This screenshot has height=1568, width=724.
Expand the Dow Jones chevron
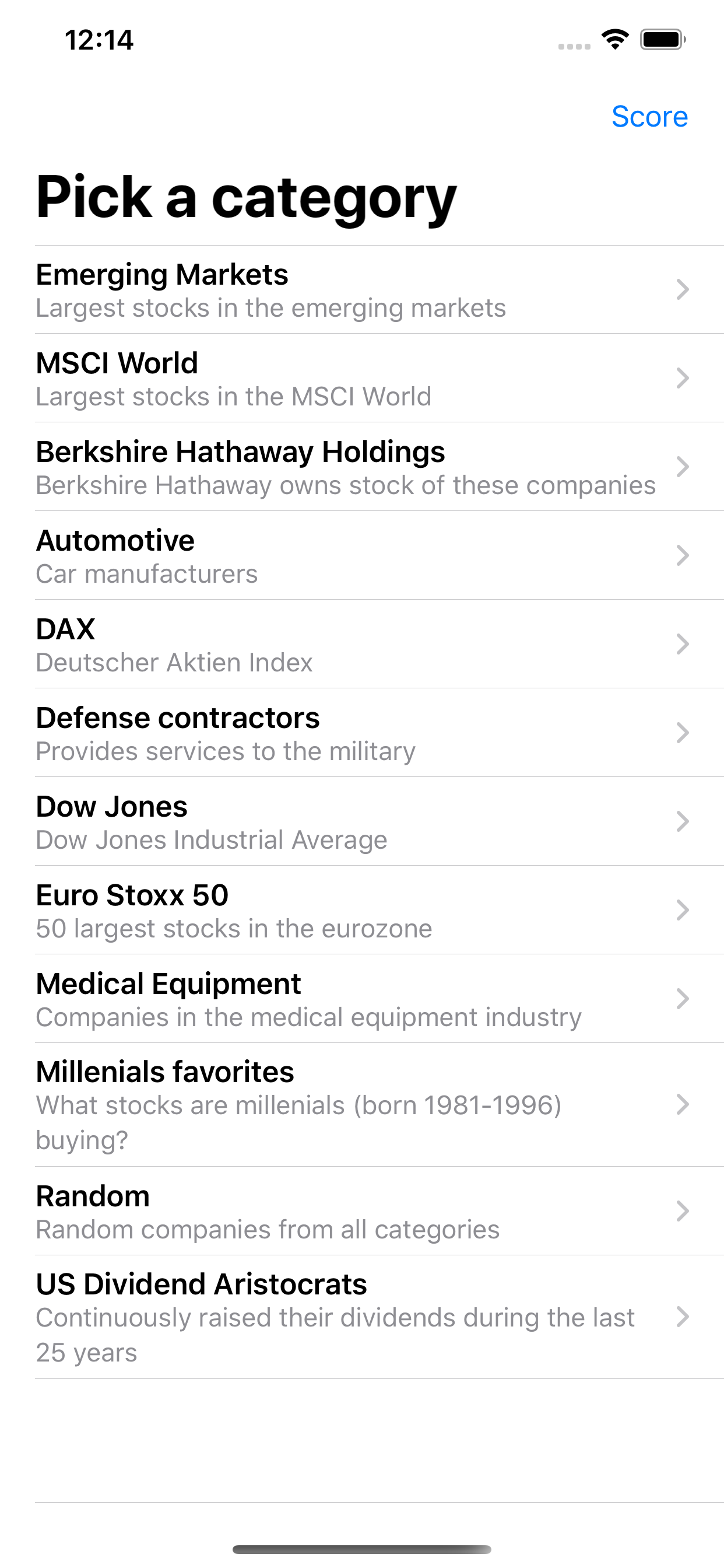[x=683, y=822]
